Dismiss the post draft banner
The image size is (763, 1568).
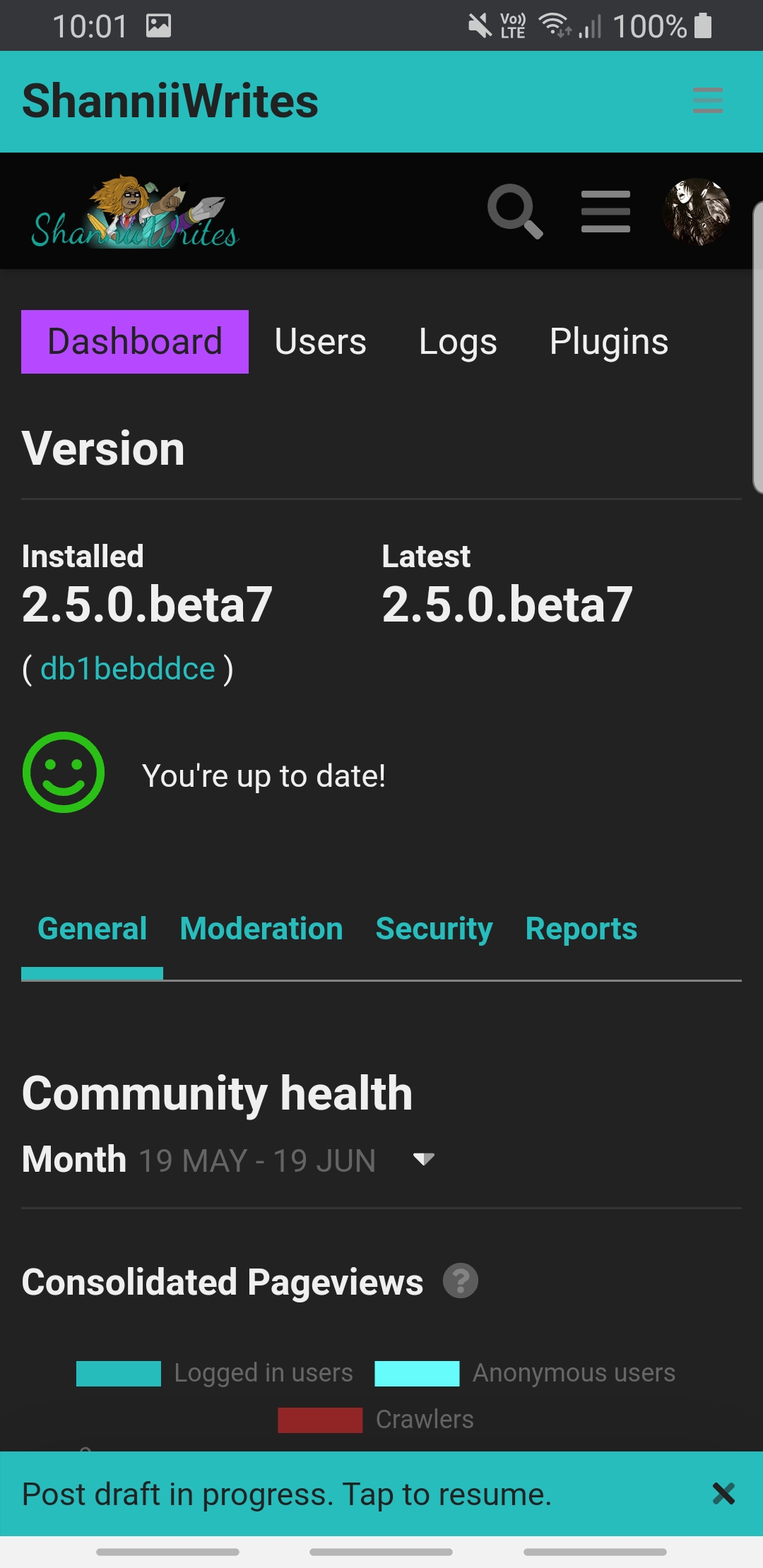pos(723,1494)
